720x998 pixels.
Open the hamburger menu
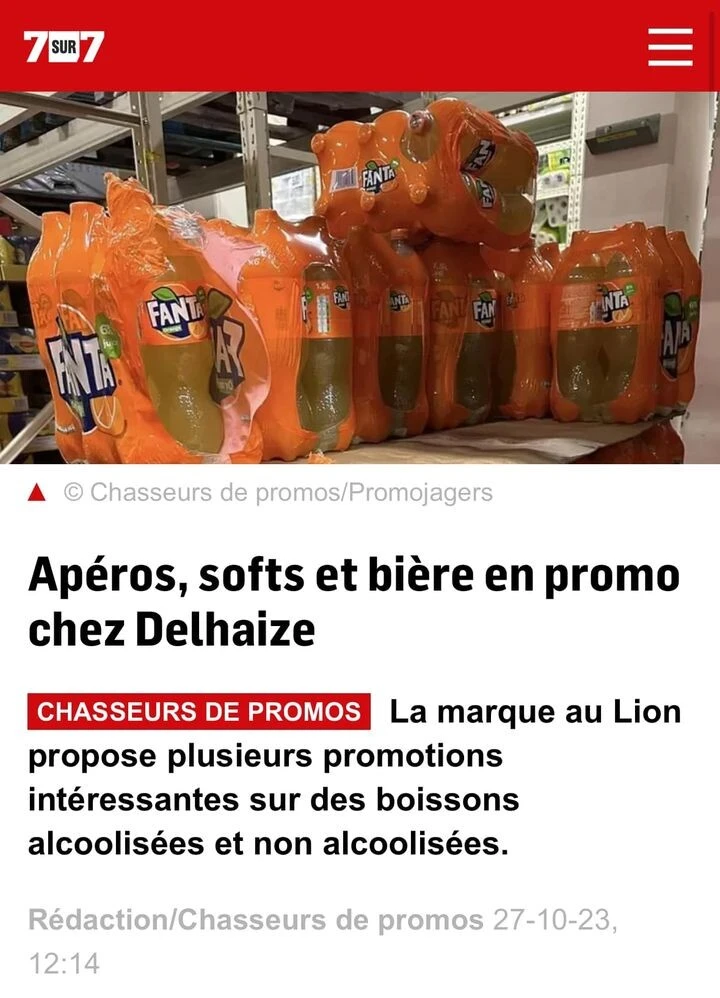(x=669, y=46)
